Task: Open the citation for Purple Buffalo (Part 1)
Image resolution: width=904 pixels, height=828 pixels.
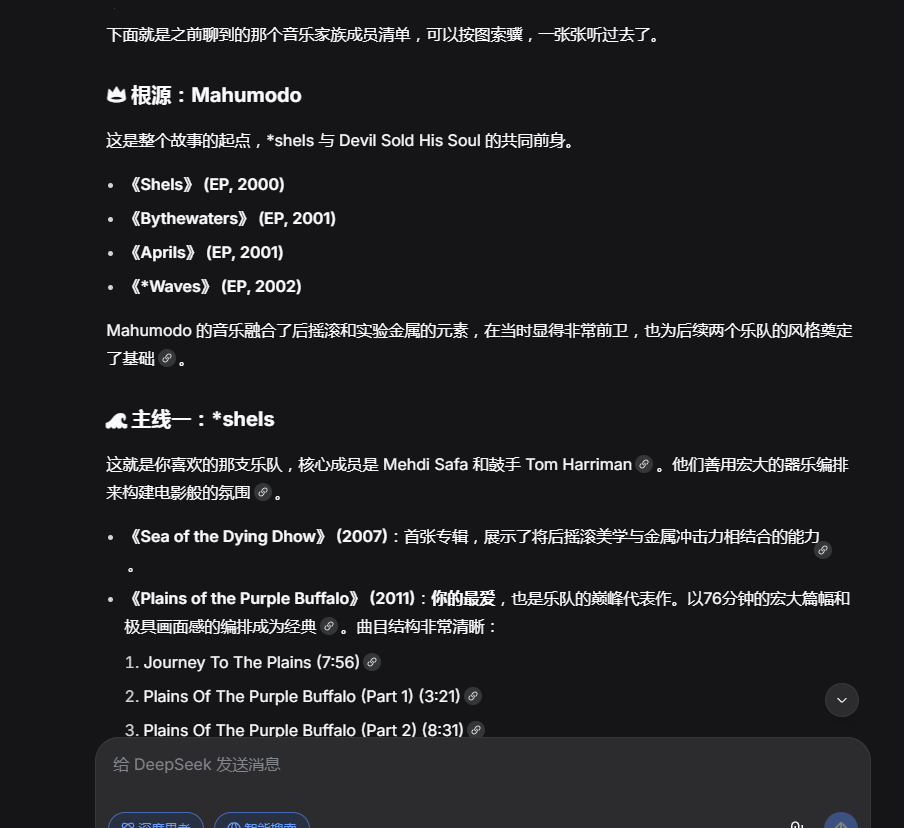Action: pos(473,696)
